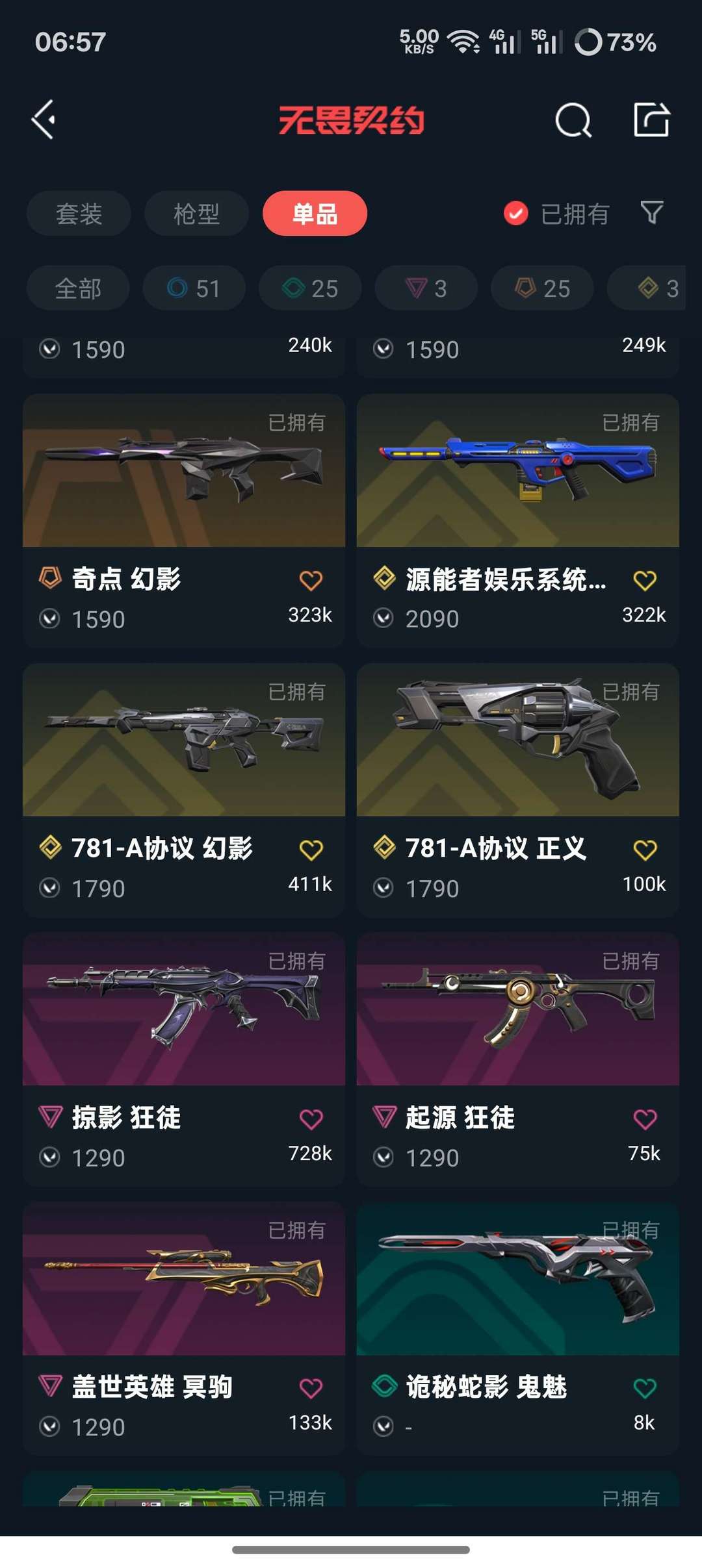This screenshot has height=1568, width=702.
Task: Tap the heart on 掠影 狂徒
Action: [x=313, y=1117]
